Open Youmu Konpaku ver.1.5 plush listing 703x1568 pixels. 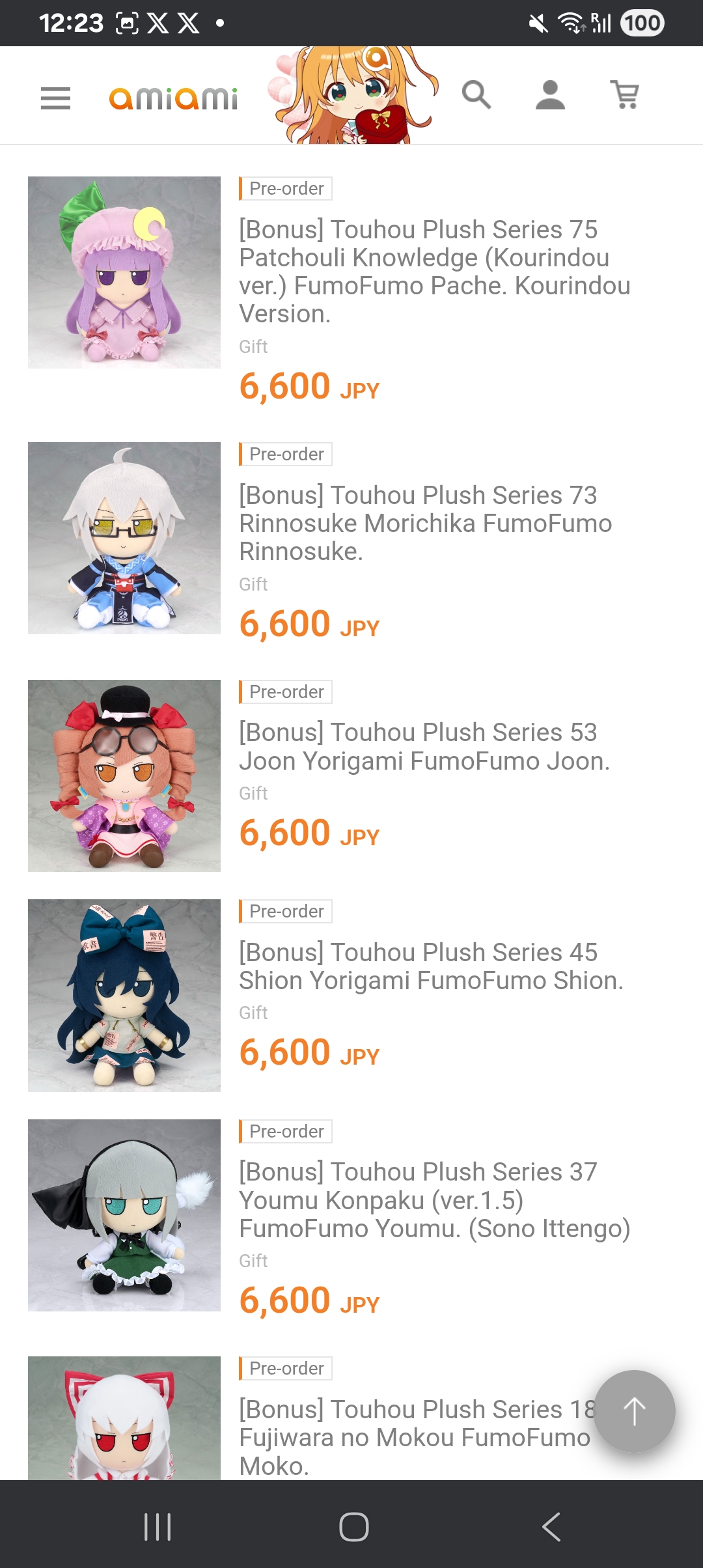tap(434, 1199)
